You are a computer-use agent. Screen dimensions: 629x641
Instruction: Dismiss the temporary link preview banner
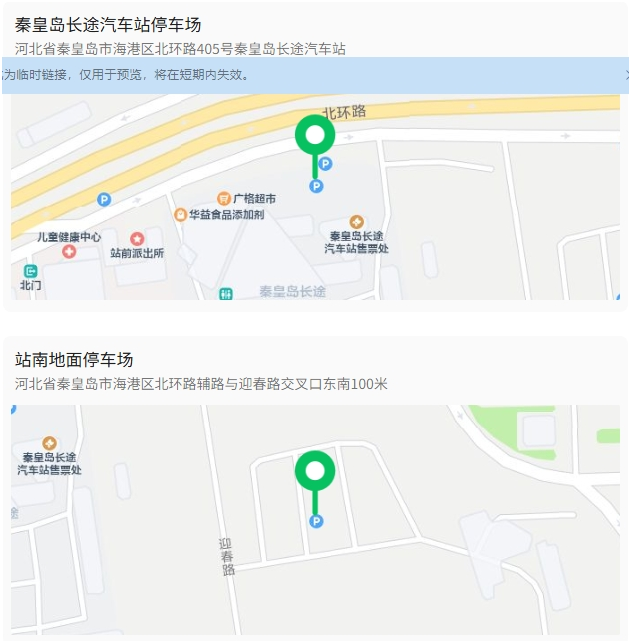point(625,75)
